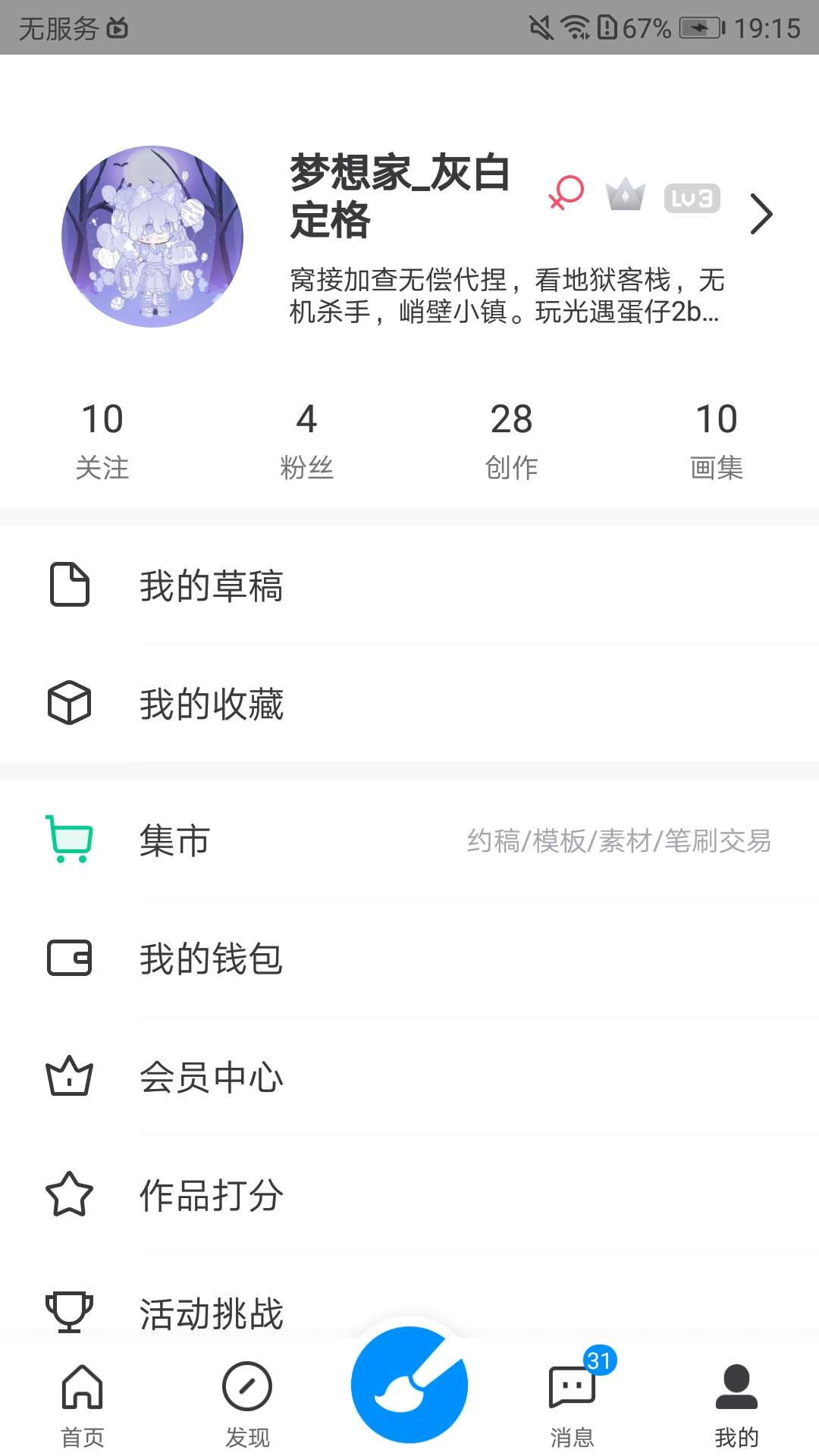Open the 创作 works count

pos(511,440)
